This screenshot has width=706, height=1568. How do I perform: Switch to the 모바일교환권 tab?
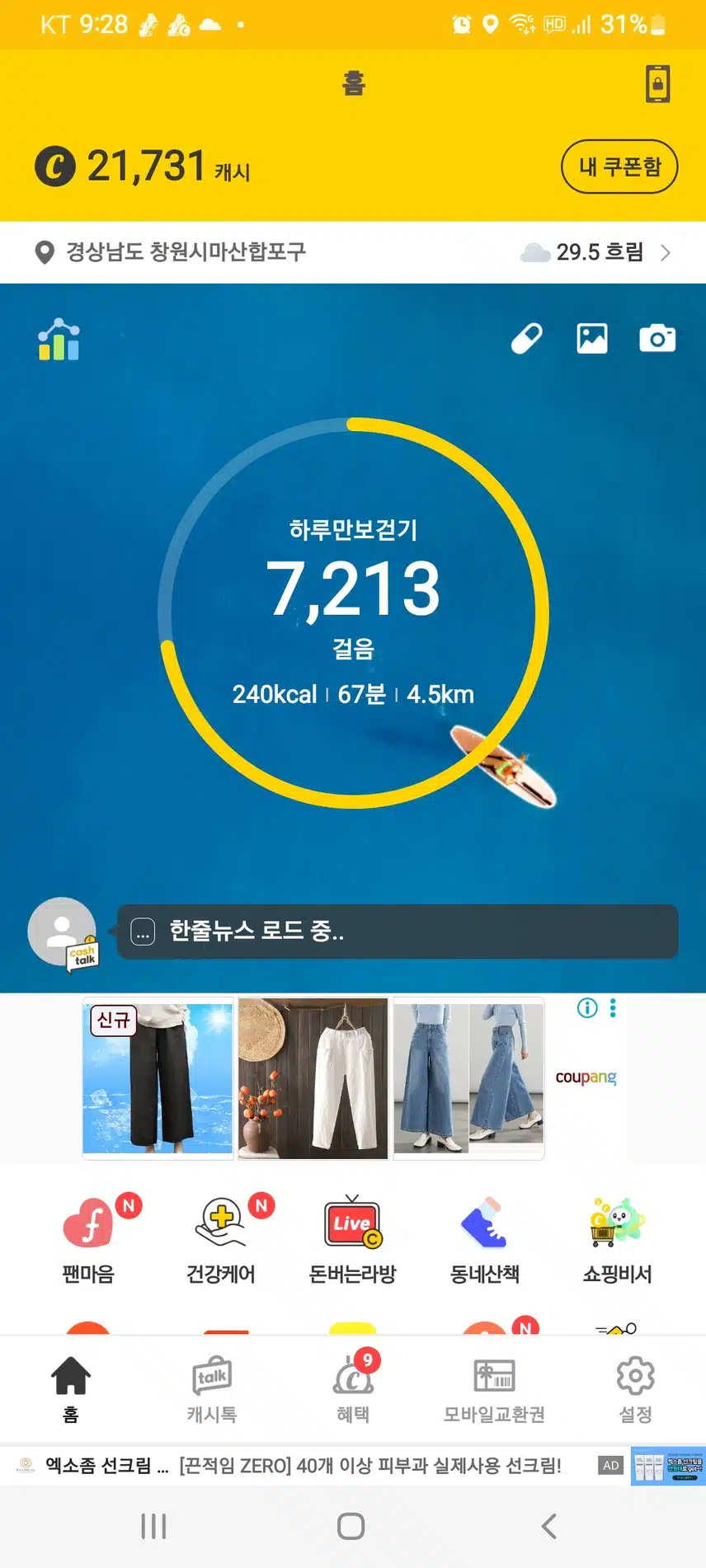click(x=494, y=1390)
